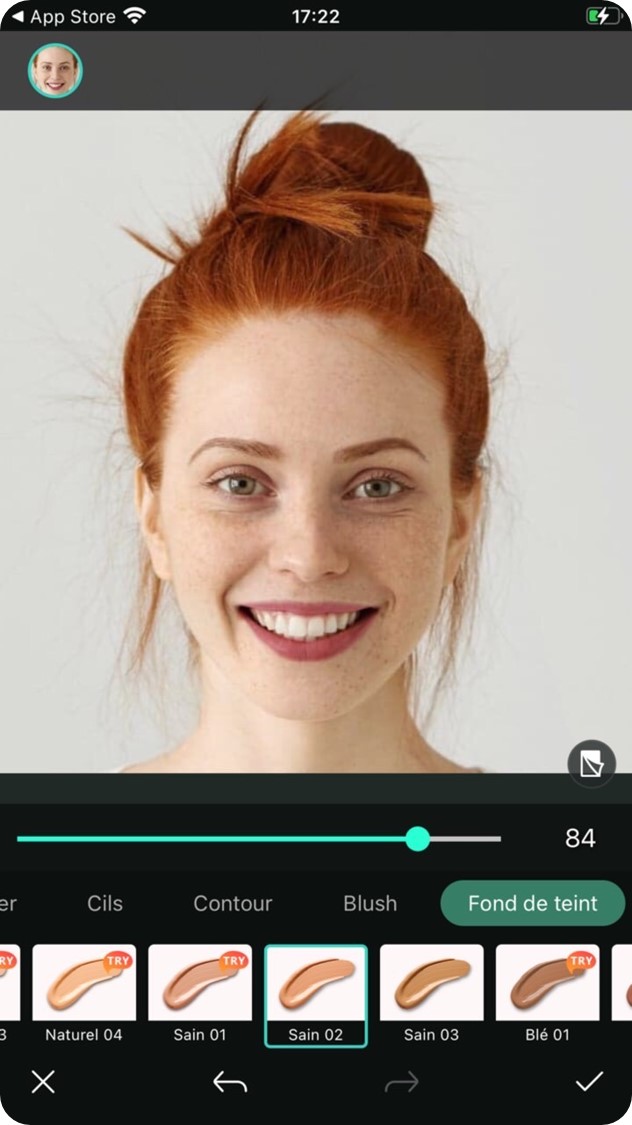632x1125 pixels.
Task: Tap the face thumbnail avatar at the top
Action: point(55,71)
